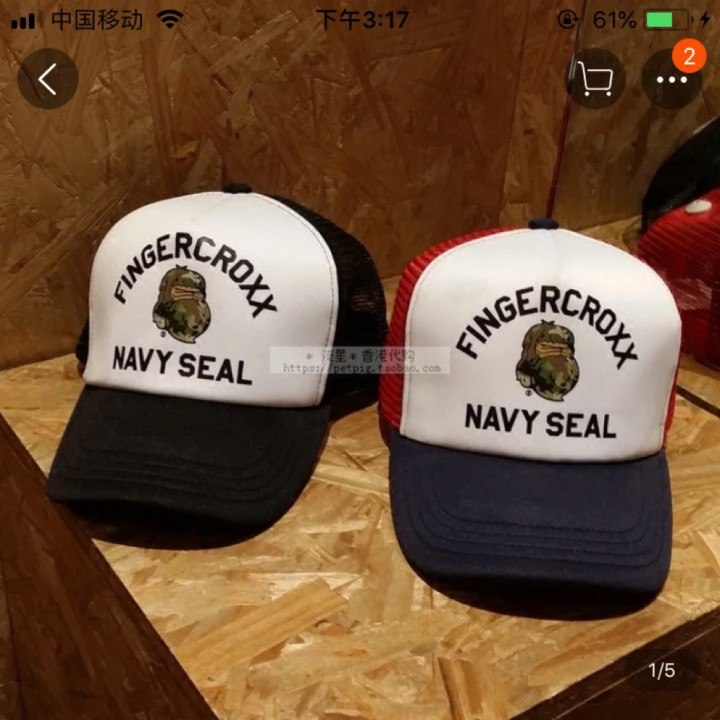Open the shopping cart

tap(595, 78)
